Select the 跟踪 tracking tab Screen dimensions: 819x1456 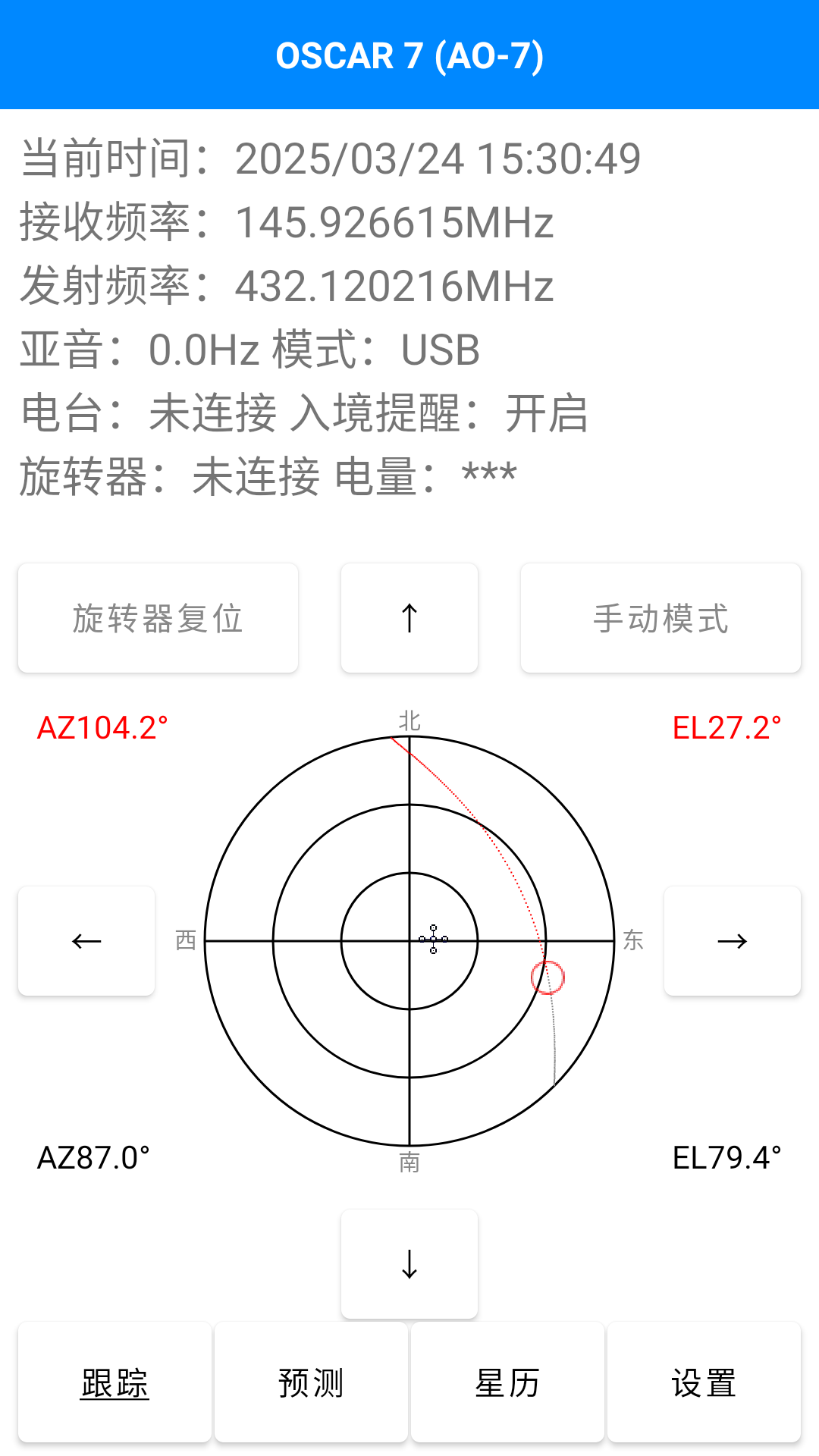(x=115, y=1382)
